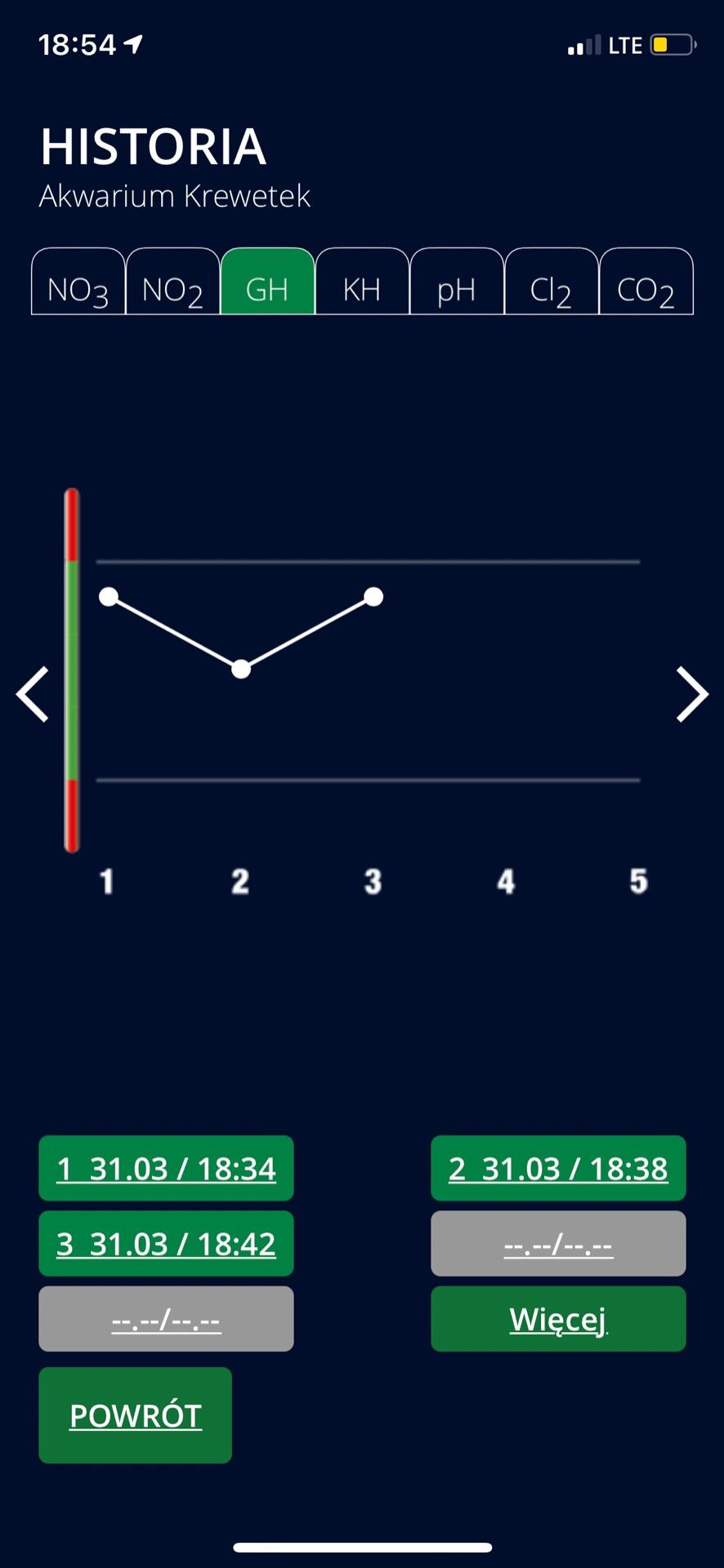This screenshot has width=724, height=1568.
Task: Switch to the pH tab
Action: (457, 282)
